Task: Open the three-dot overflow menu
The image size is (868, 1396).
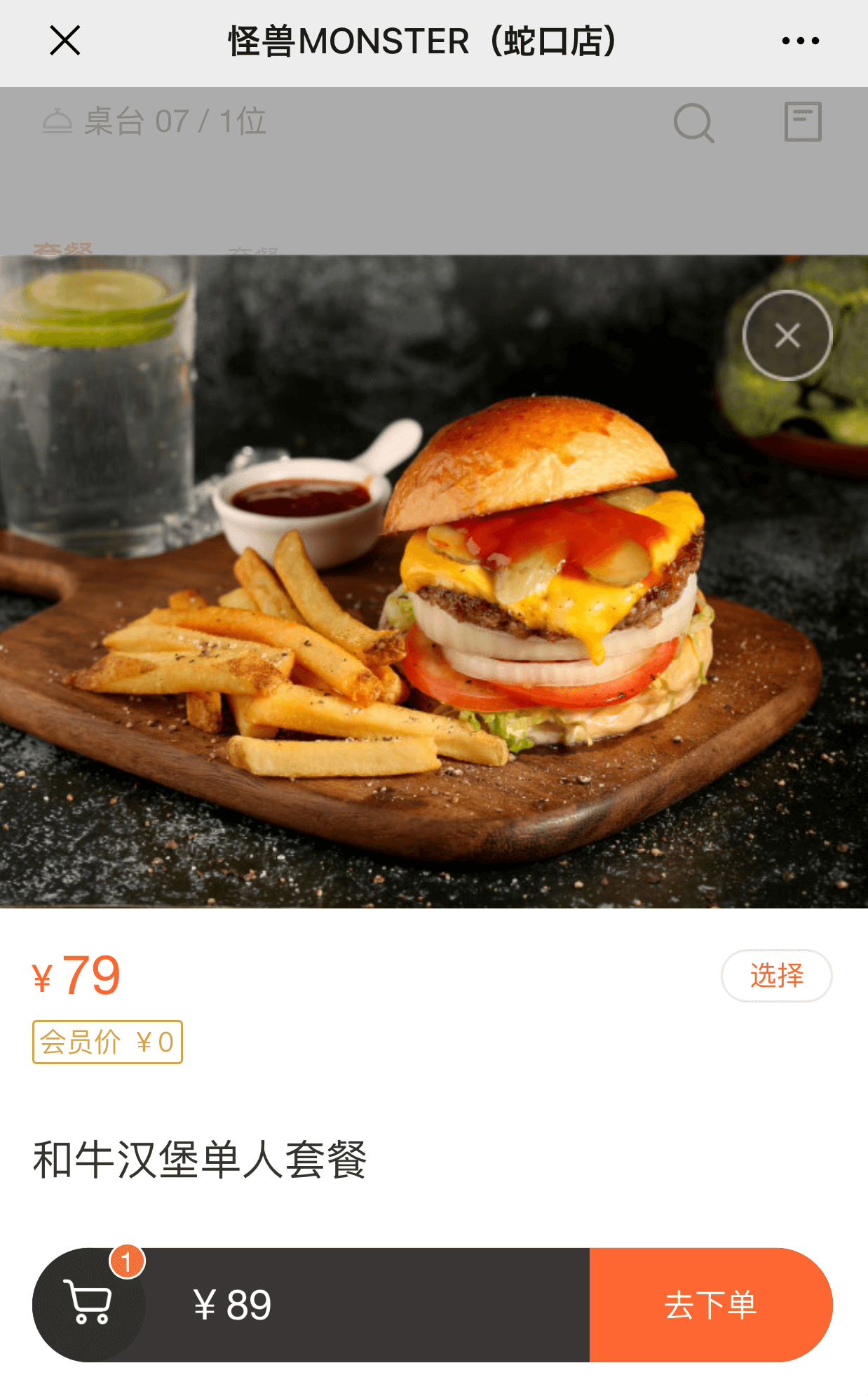Action: 801,41
